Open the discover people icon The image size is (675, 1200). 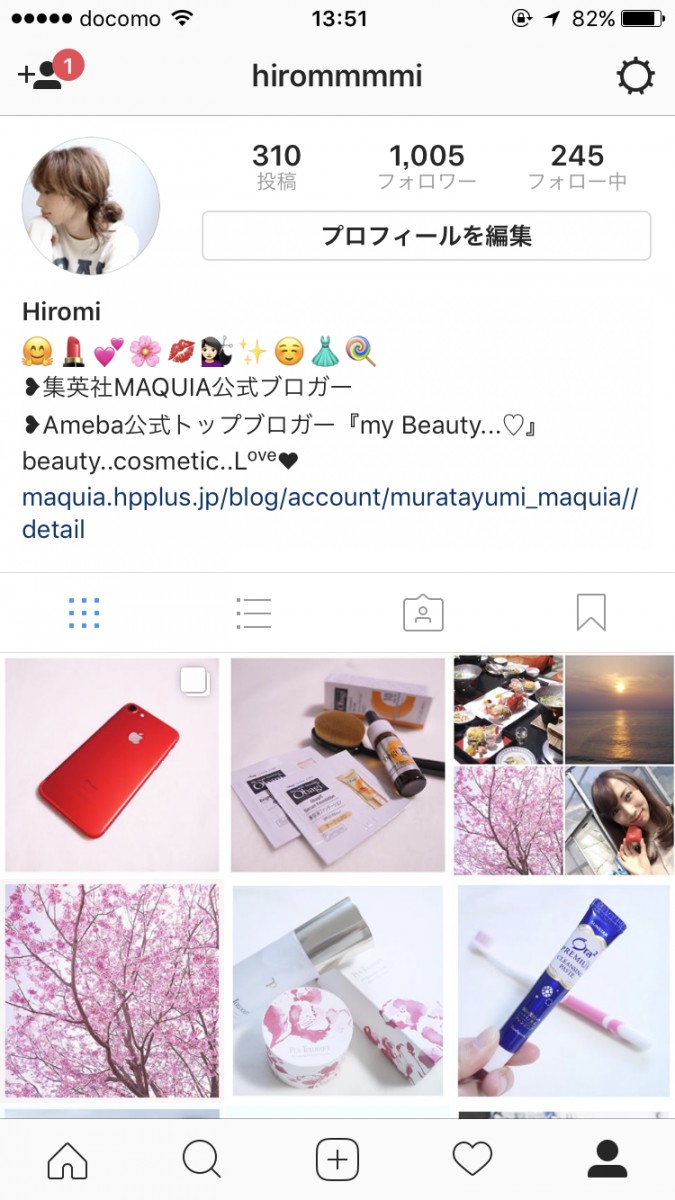coord(42,75)
